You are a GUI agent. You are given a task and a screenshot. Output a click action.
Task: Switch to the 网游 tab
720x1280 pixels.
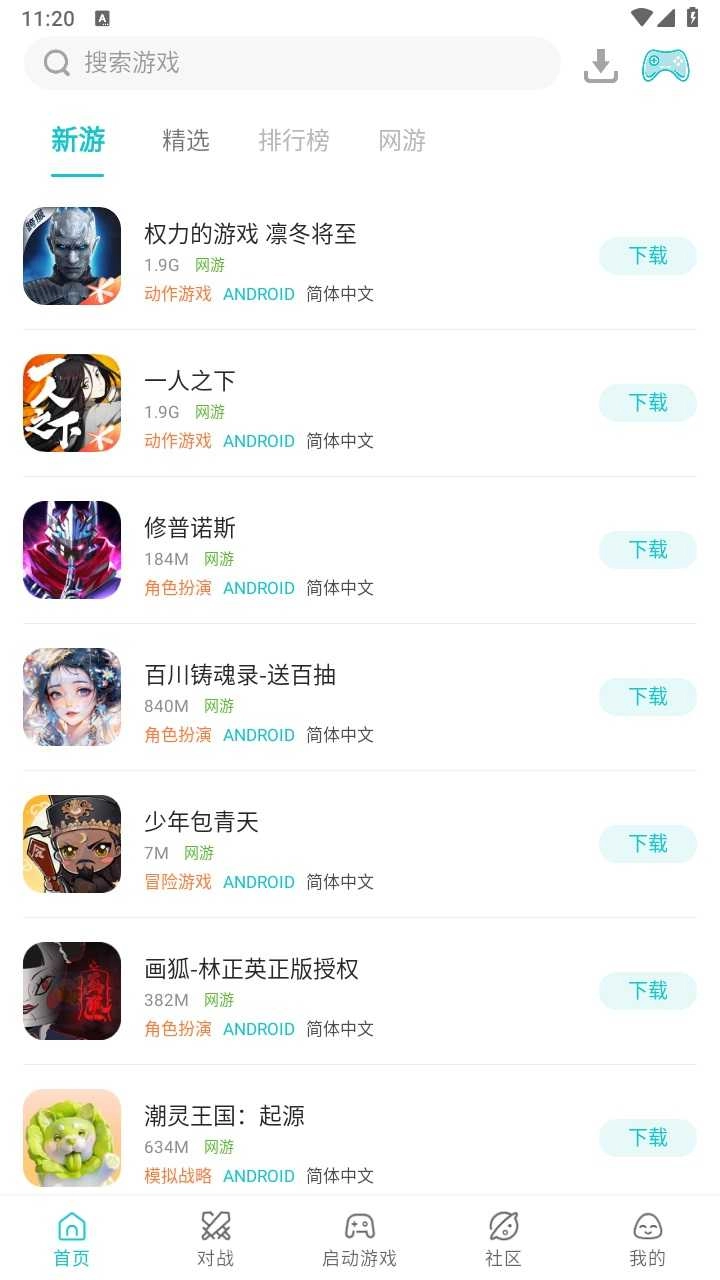[x=402, y=141]
